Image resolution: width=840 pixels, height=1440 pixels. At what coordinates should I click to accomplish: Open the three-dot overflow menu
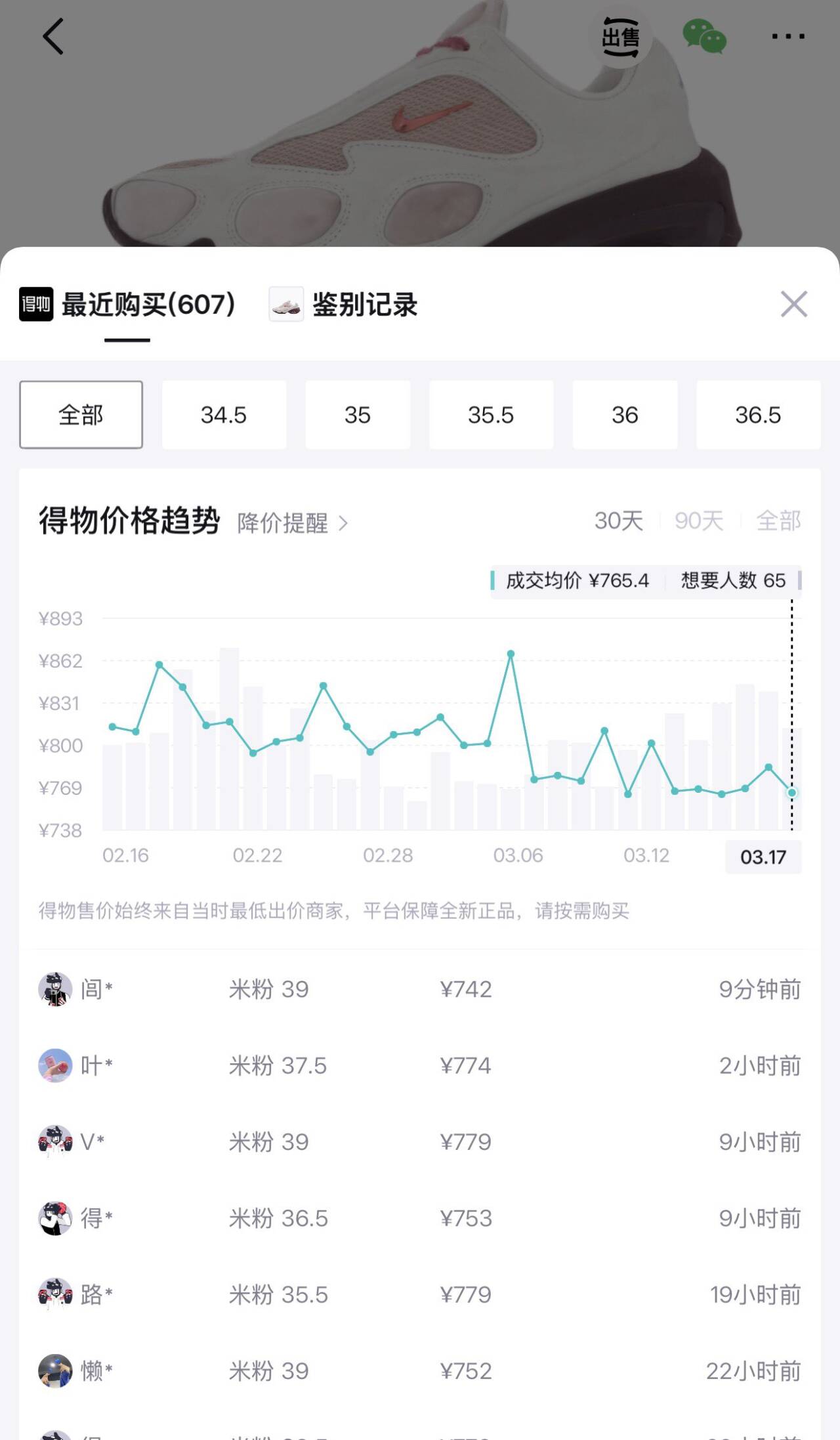[787, 37]
